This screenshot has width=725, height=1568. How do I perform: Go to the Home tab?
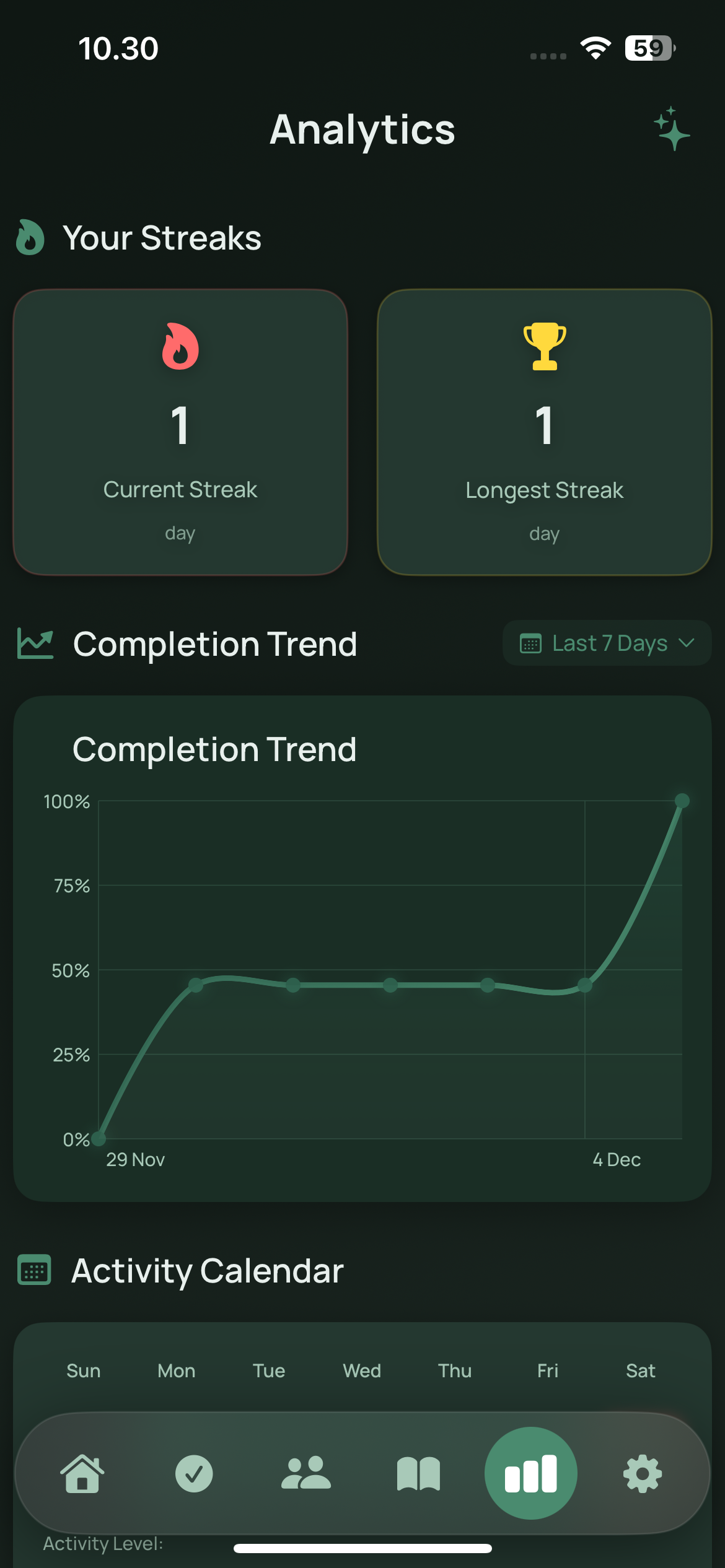(82, 1473)
